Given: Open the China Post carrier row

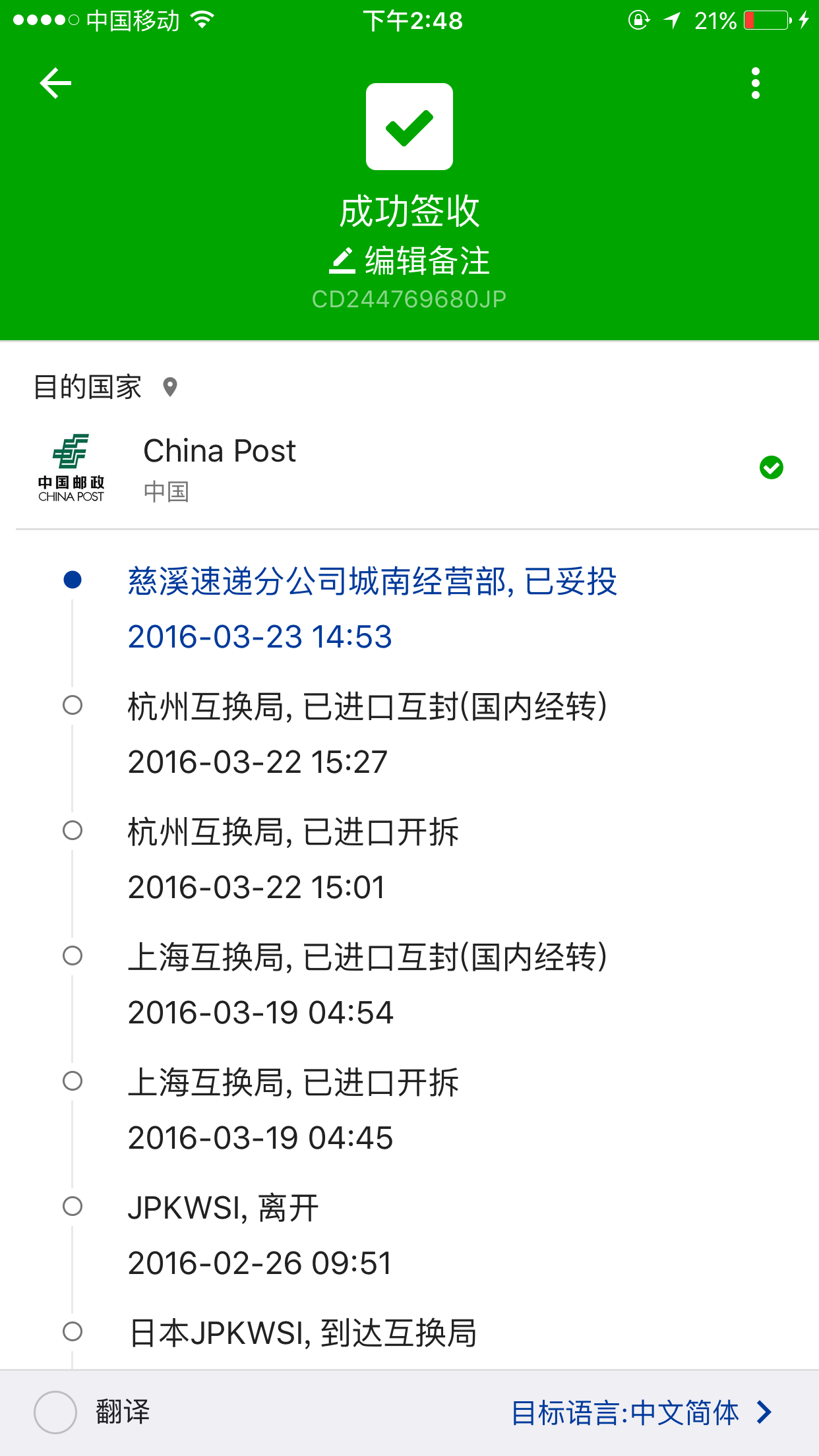Looking at the screenshot, I should click(x=409, y=468).
